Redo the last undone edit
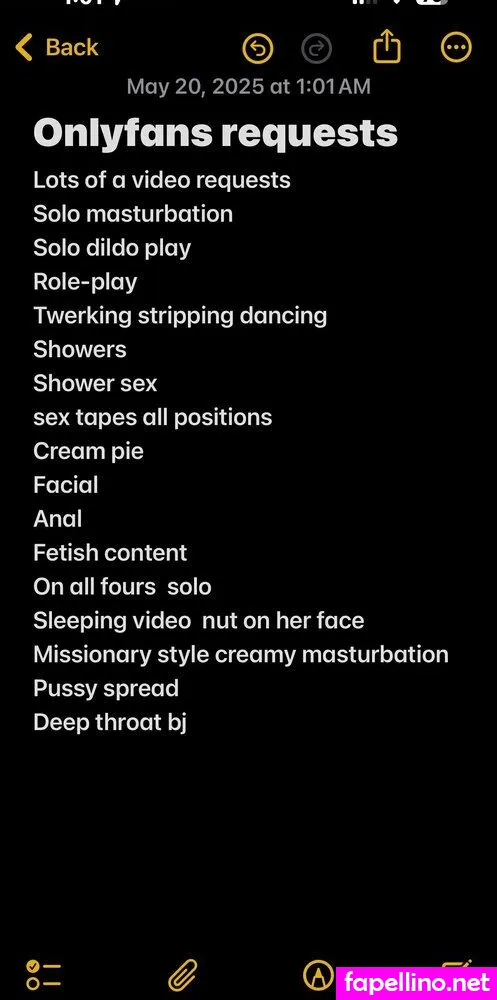 [x=316, y=48]
